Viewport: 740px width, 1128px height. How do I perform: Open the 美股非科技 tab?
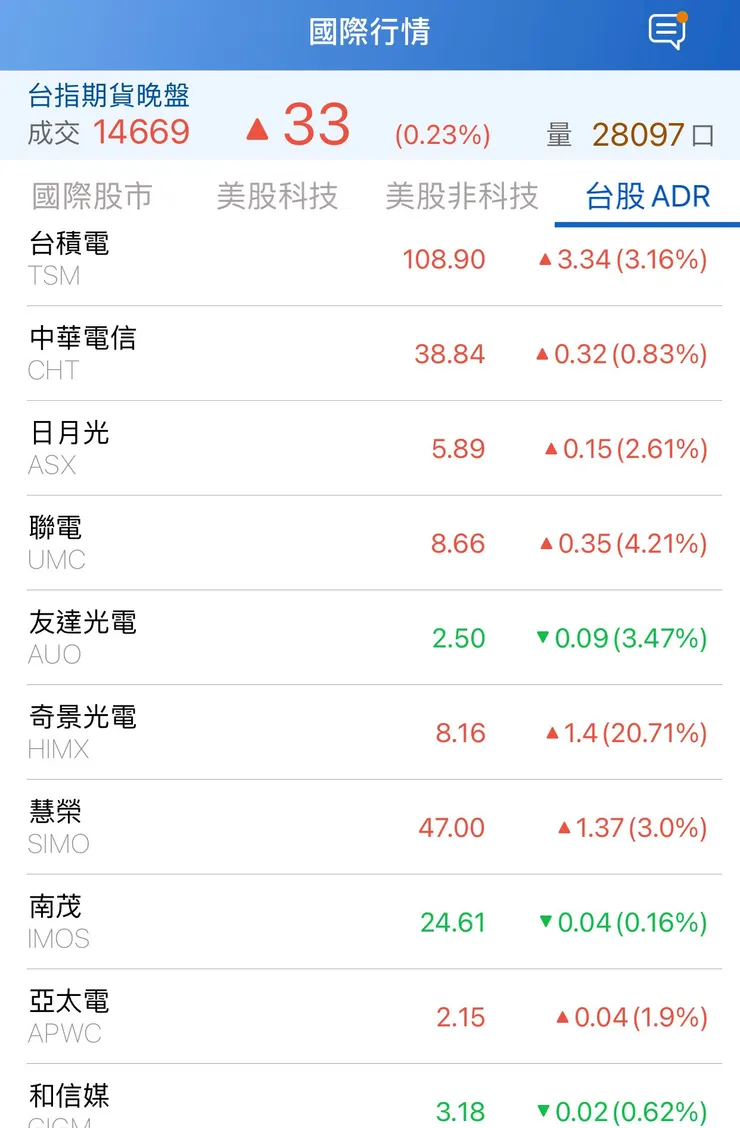tap(463, 196)
